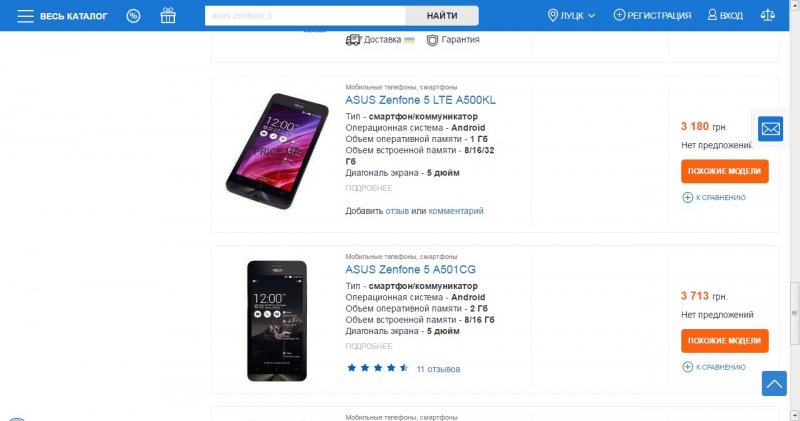This screenshot has width=800, height=421.
Task: Open the envelope message widget
Action: point(771,129)
